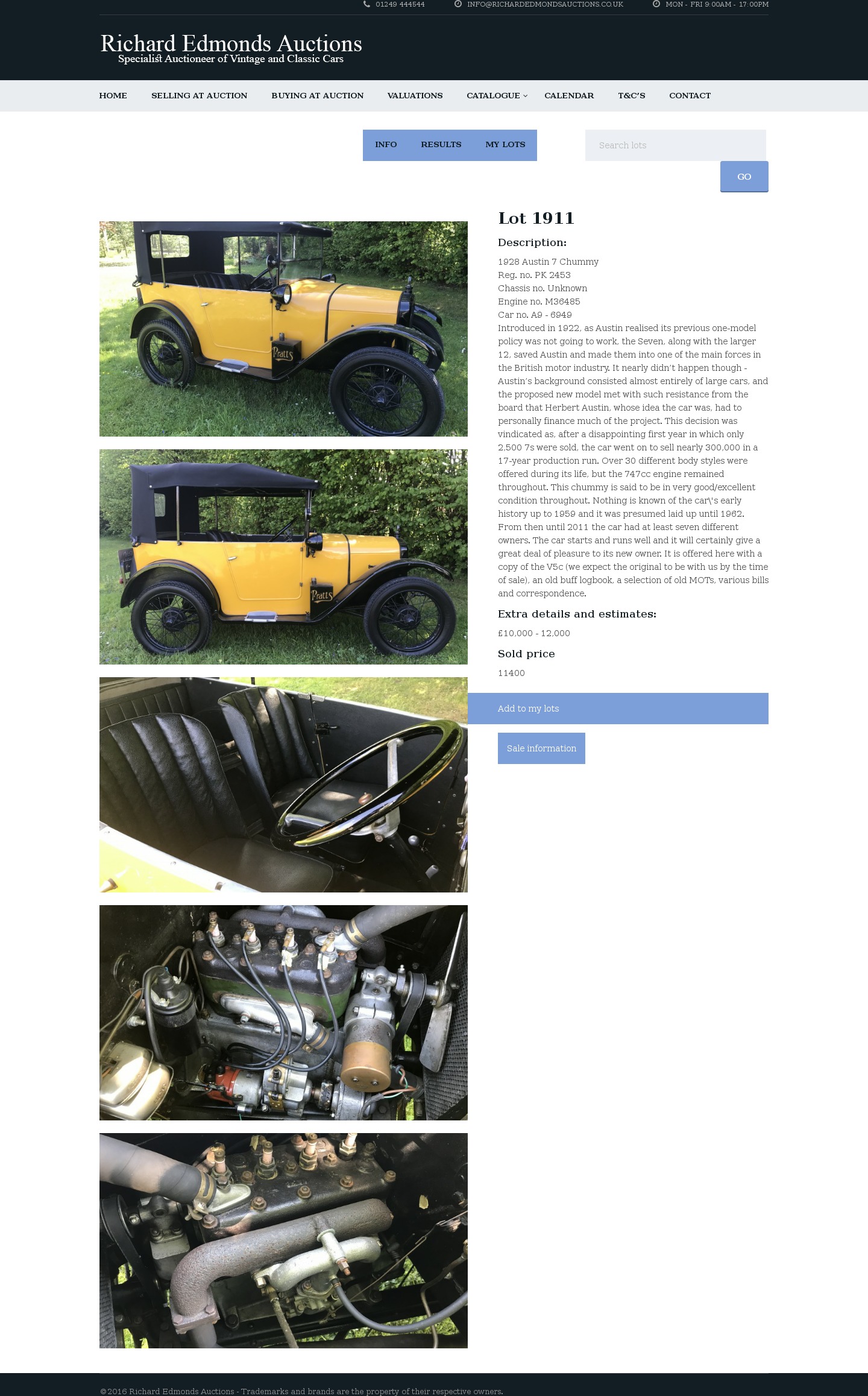Open Buying at Auction page
The image size is (868, 1396).
[317, 95]
